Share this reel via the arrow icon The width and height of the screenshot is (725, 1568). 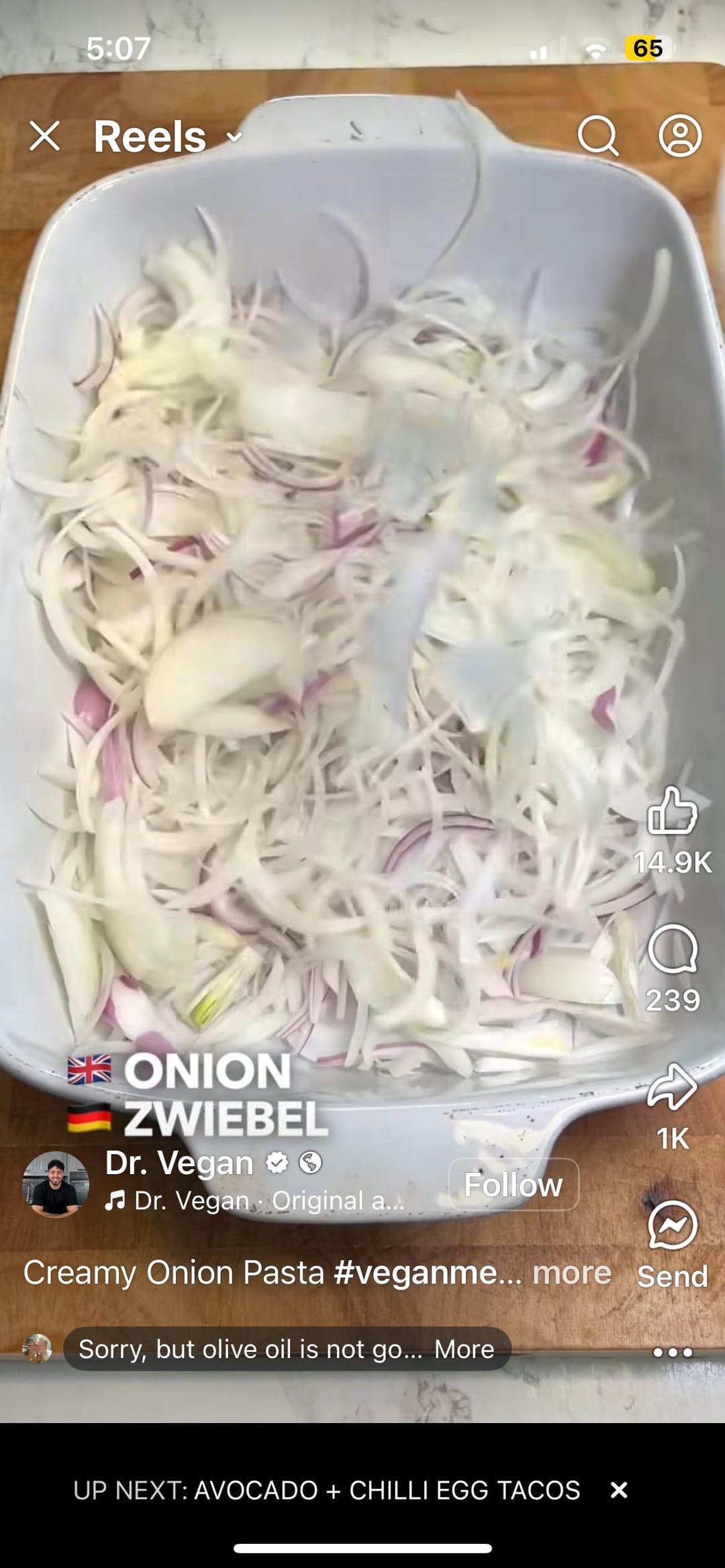[x=672, y=1088]
